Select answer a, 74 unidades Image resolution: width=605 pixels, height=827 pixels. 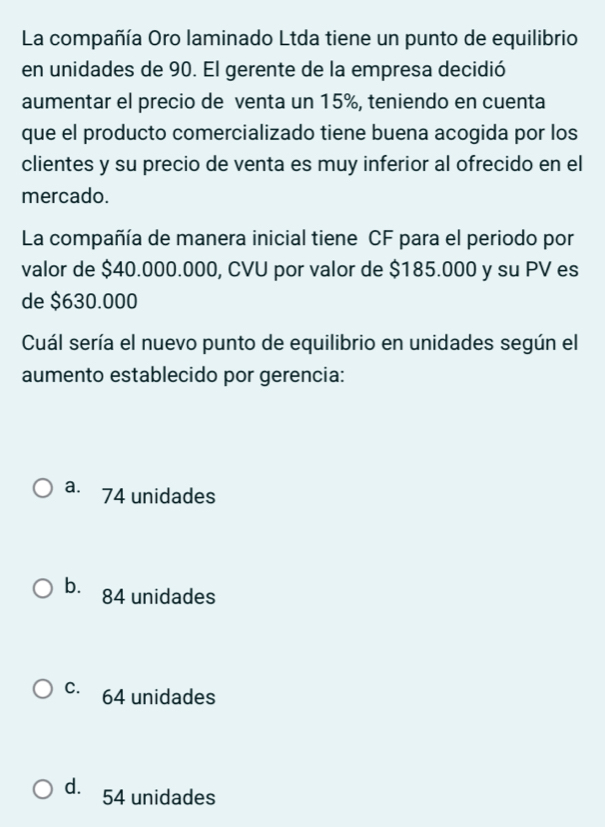pos(45,491)
